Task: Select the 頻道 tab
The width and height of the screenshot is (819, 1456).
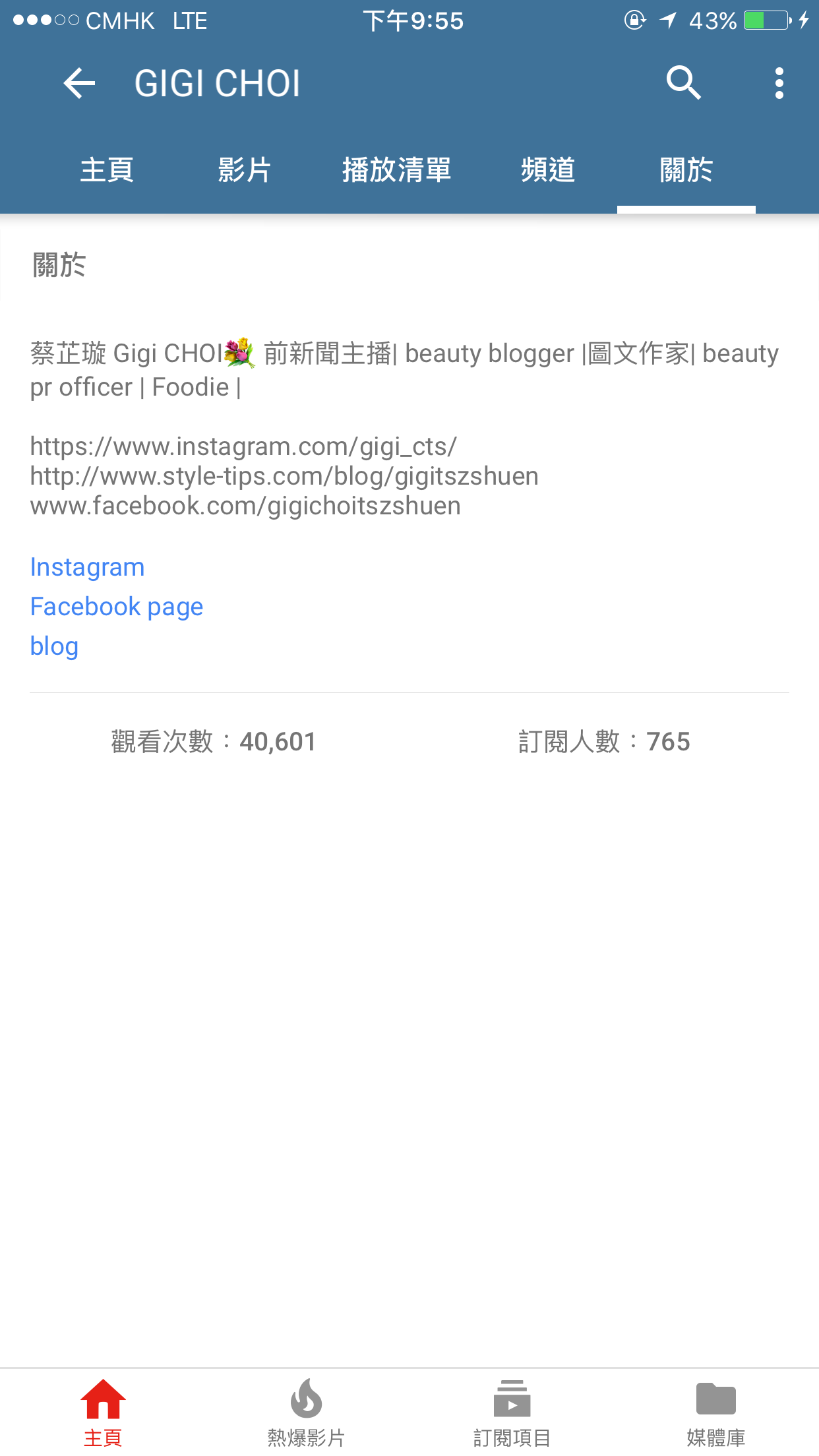Action: tap(548, 170)
